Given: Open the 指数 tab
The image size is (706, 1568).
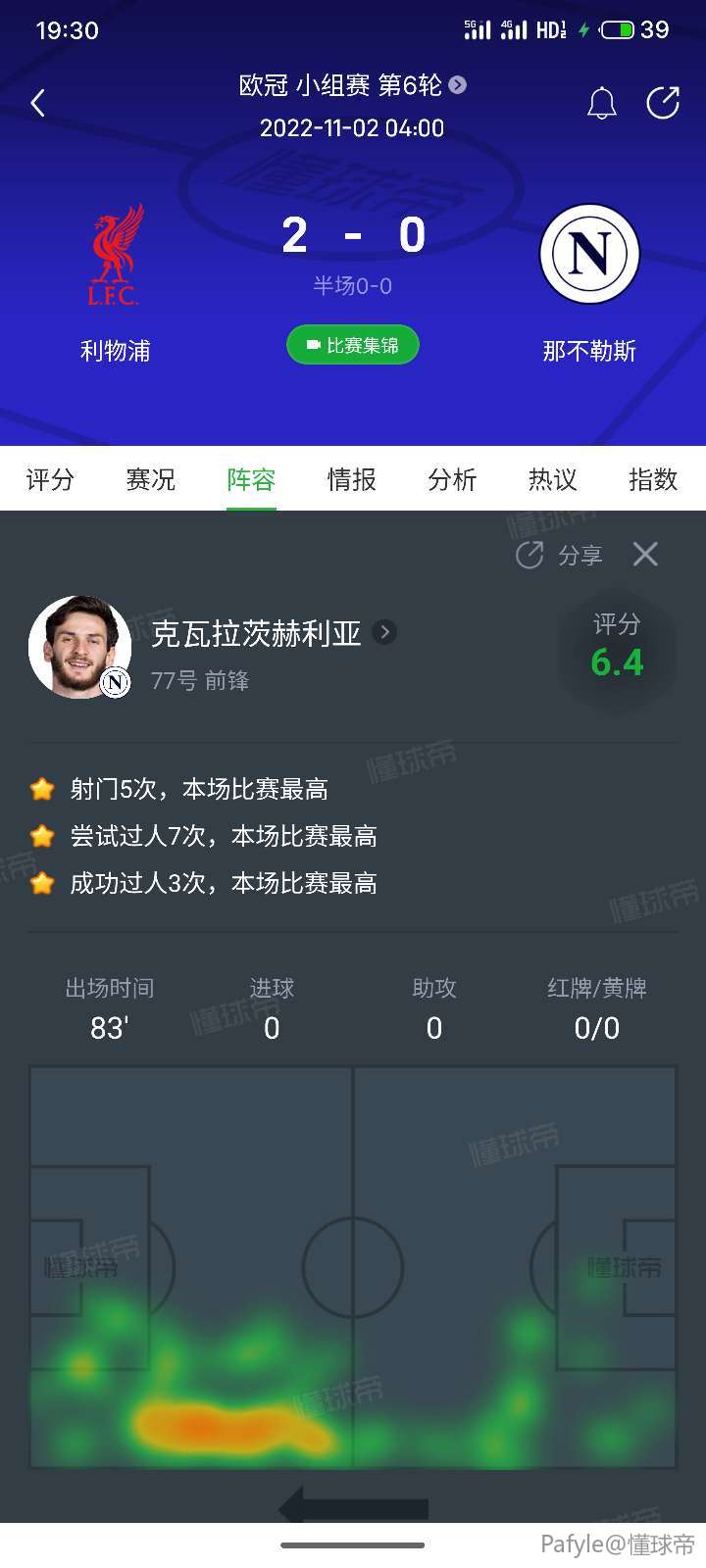Looking at the screenshot, I should point(653,479).
